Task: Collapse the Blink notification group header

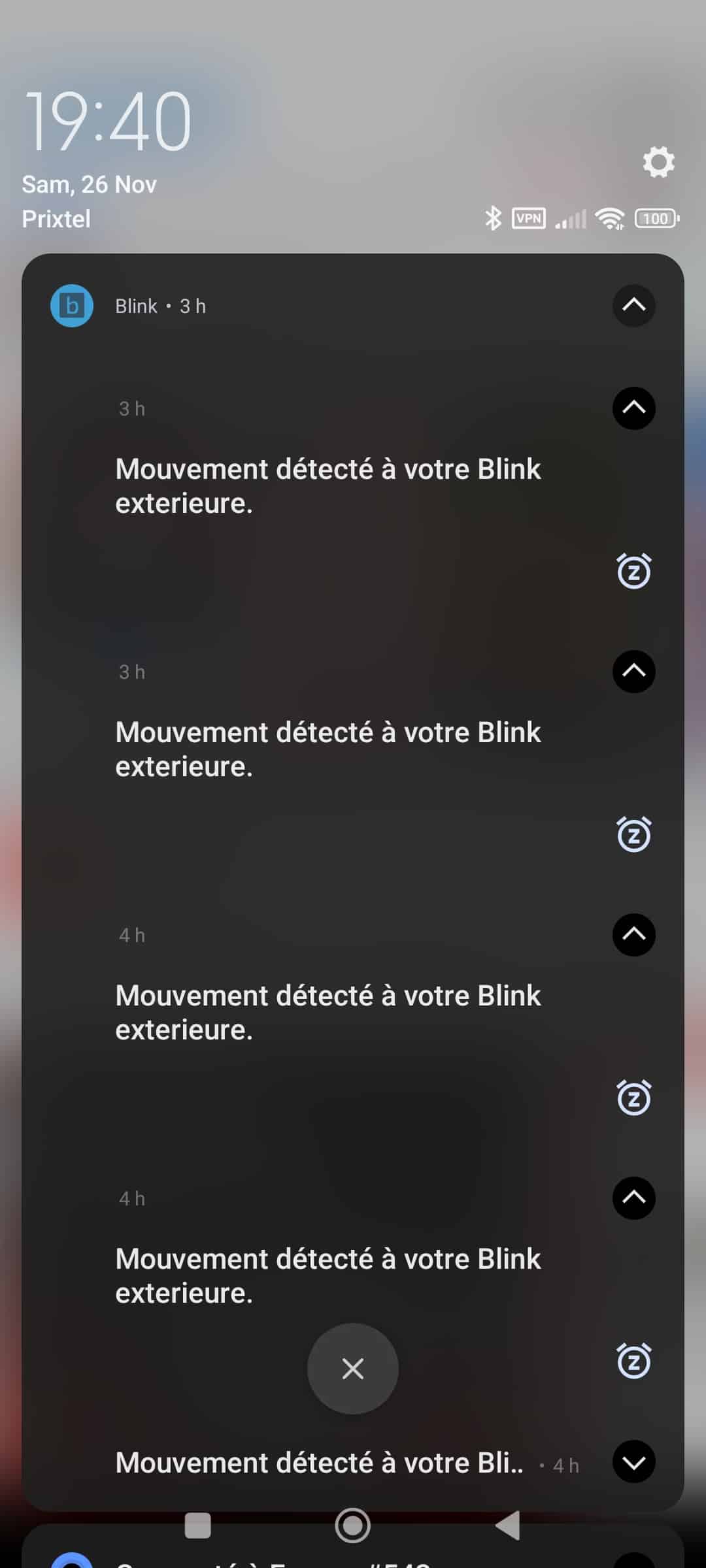Action: [x=633, y=305]
